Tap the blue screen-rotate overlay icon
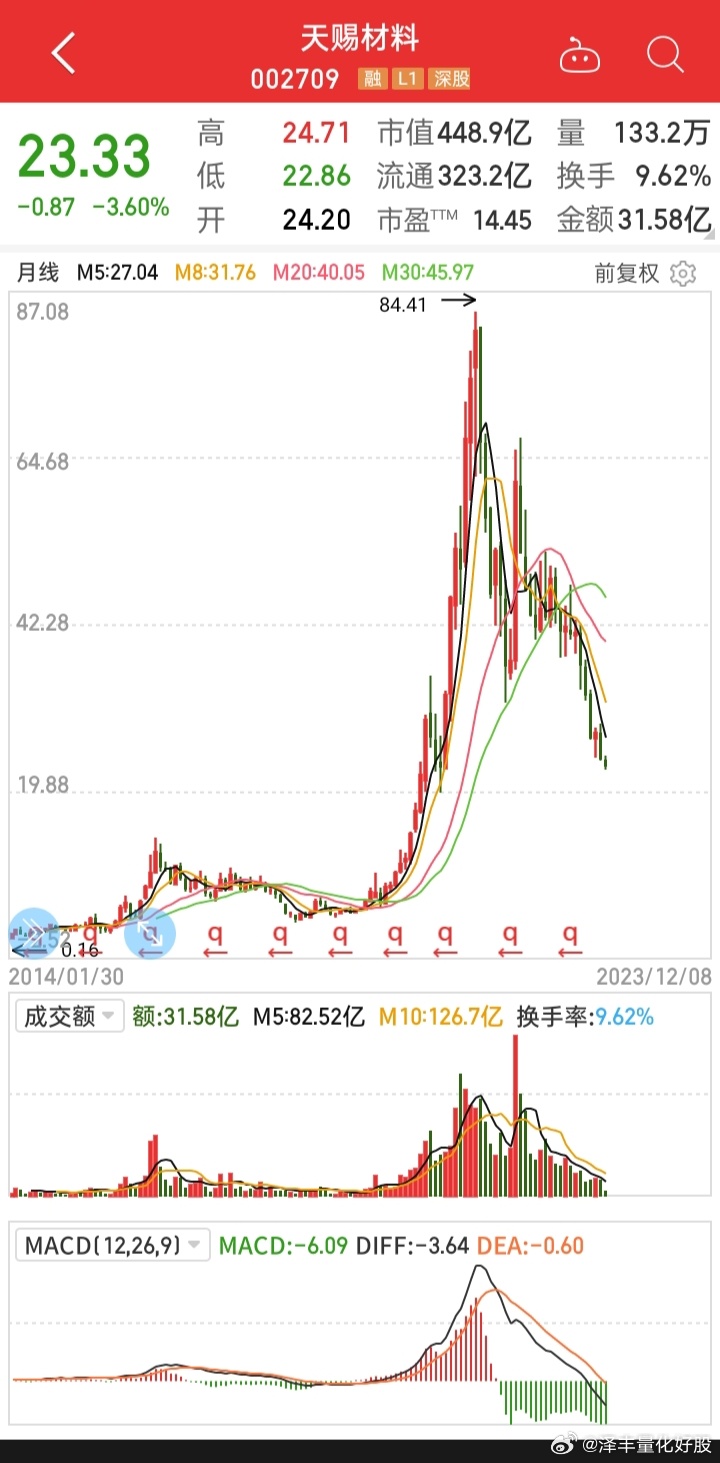This screenshot has height=1463, width=720. (151, 933)
